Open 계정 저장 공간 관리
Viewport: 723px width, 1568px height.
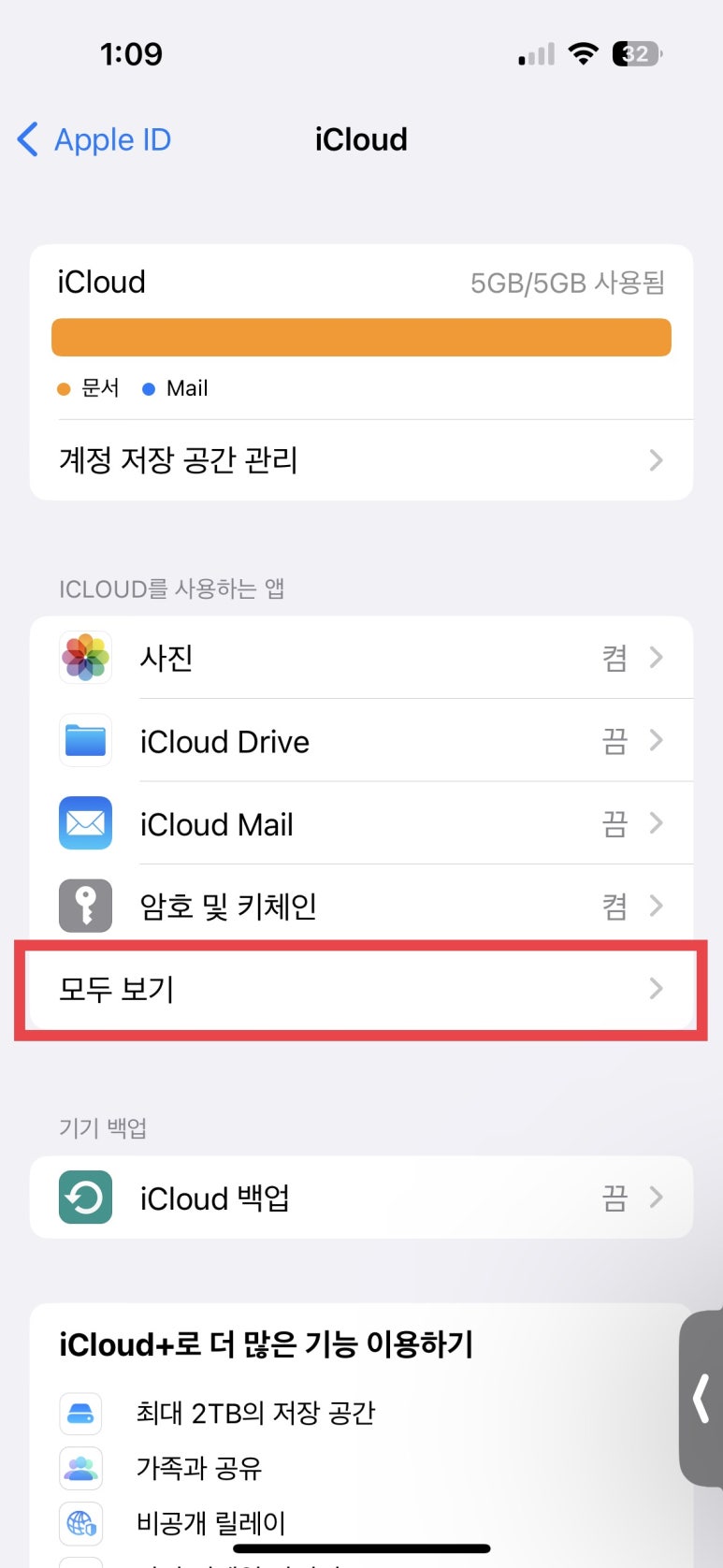(361, 460)
